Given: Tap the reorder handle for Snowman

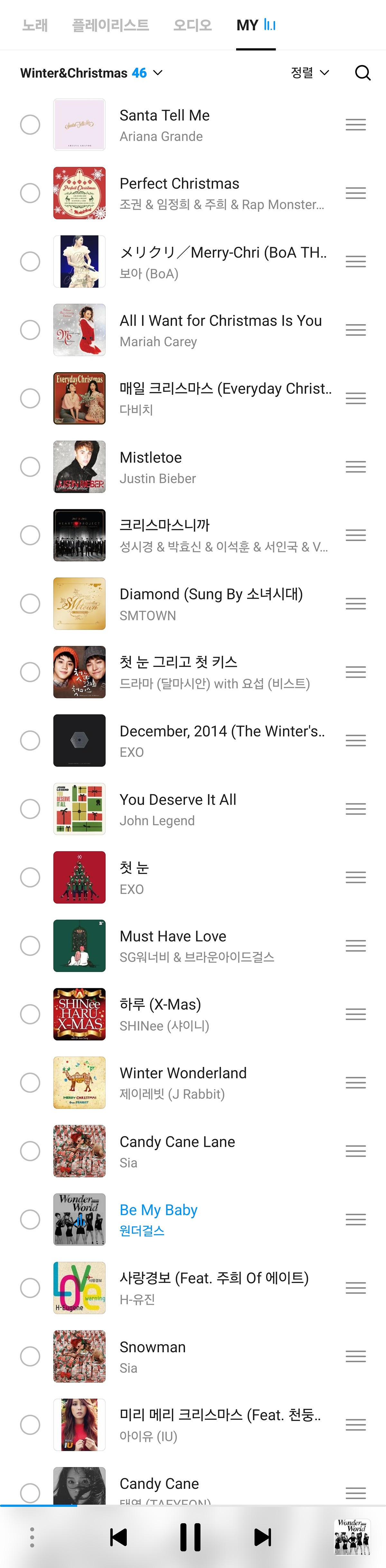Looking at the screenshot, I should click(x=356, y=1356).
